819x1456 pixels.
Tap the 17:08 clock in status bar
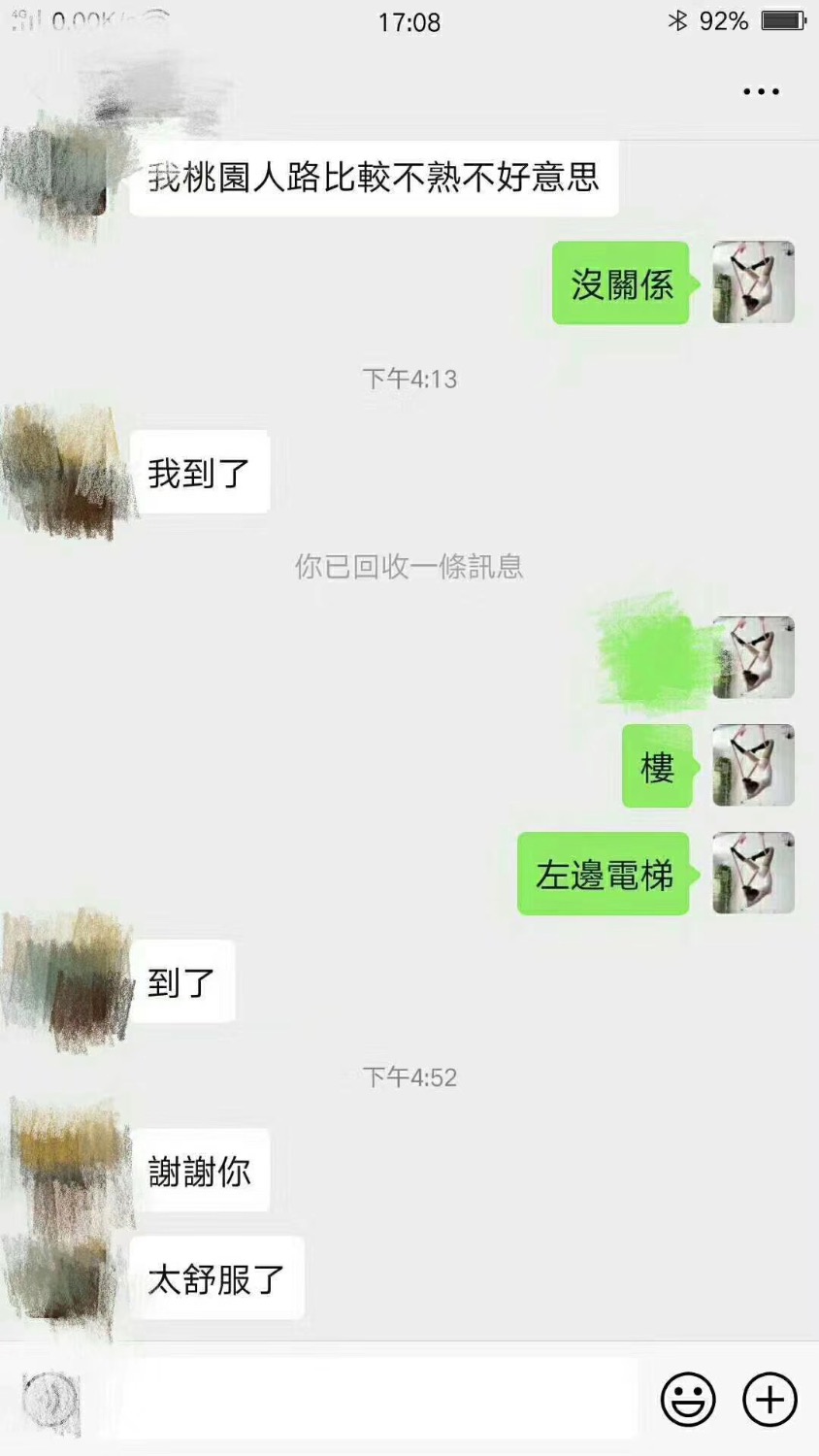pos(409,21)
